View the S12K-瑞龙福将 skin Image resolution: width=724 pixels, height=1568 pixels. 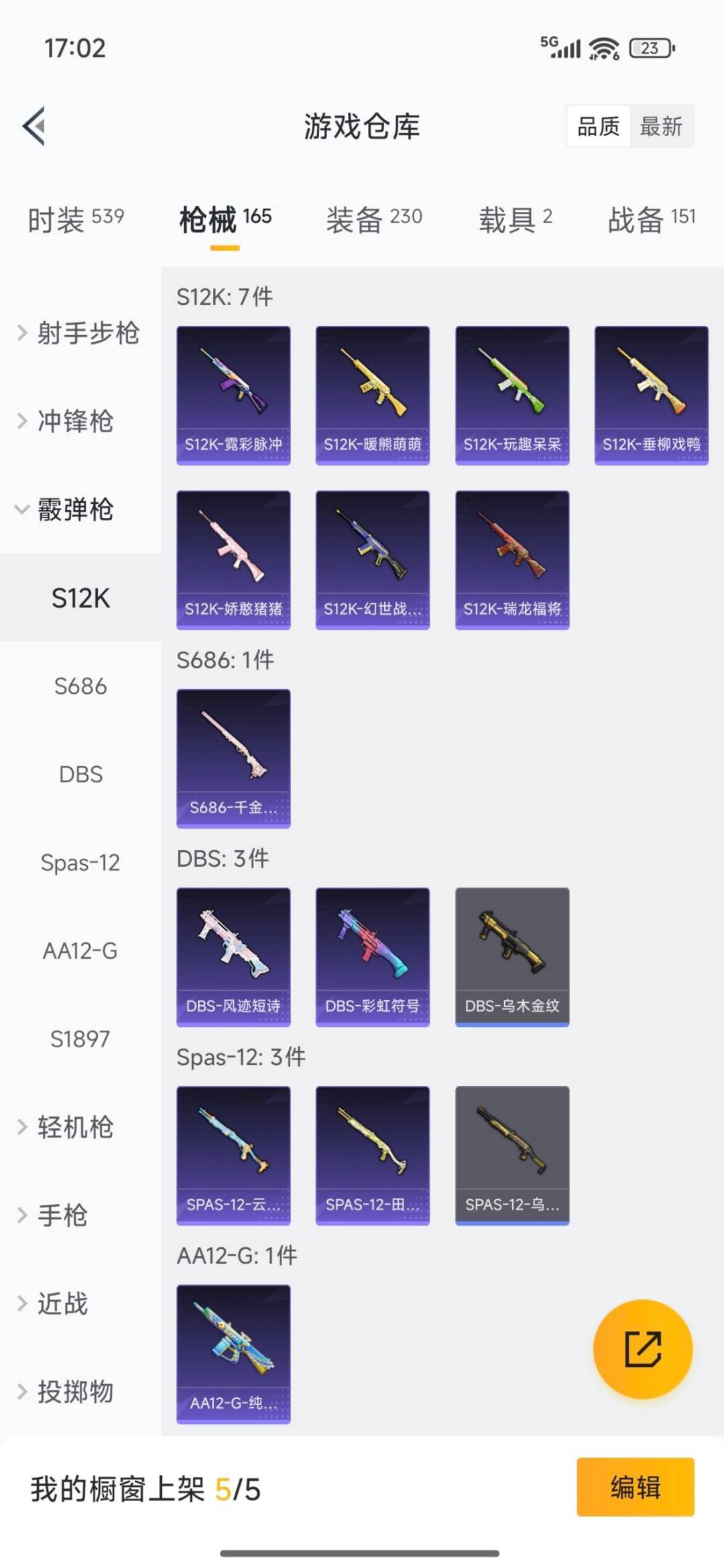pyautogui.click(x=511, y=560)
